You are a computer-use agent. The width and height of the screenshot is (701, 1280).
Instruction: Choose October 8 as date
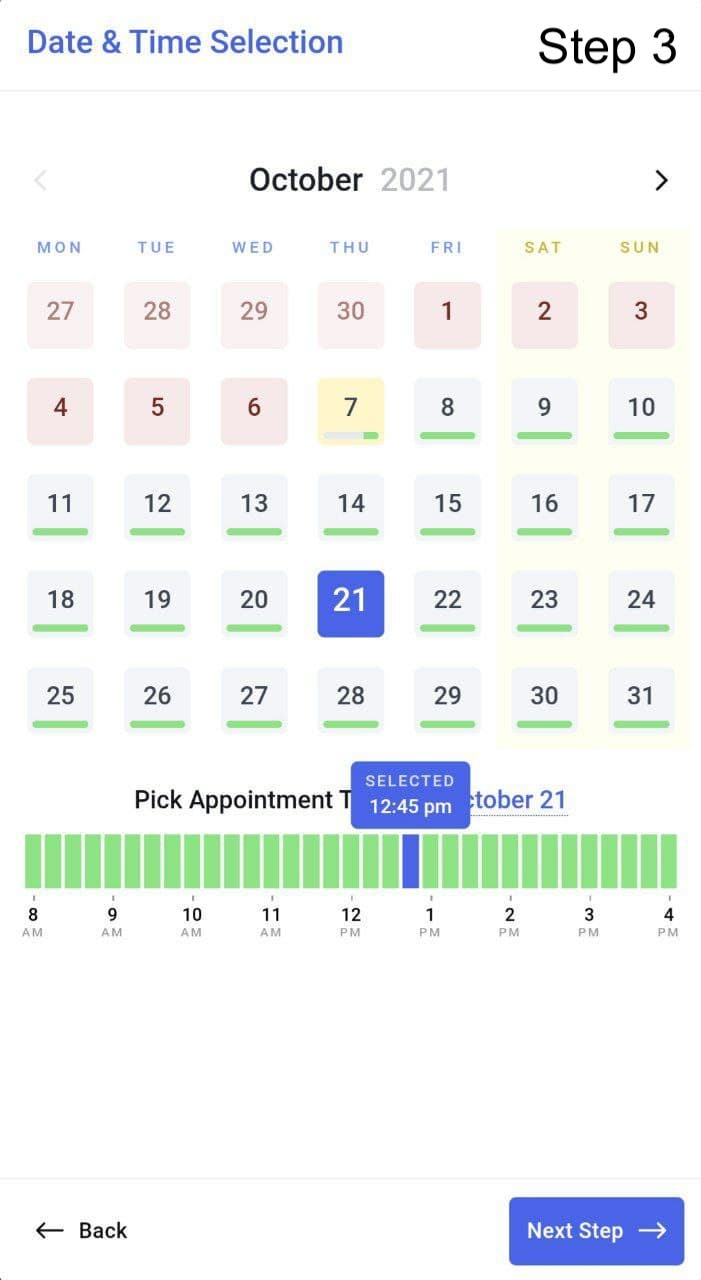447,410
